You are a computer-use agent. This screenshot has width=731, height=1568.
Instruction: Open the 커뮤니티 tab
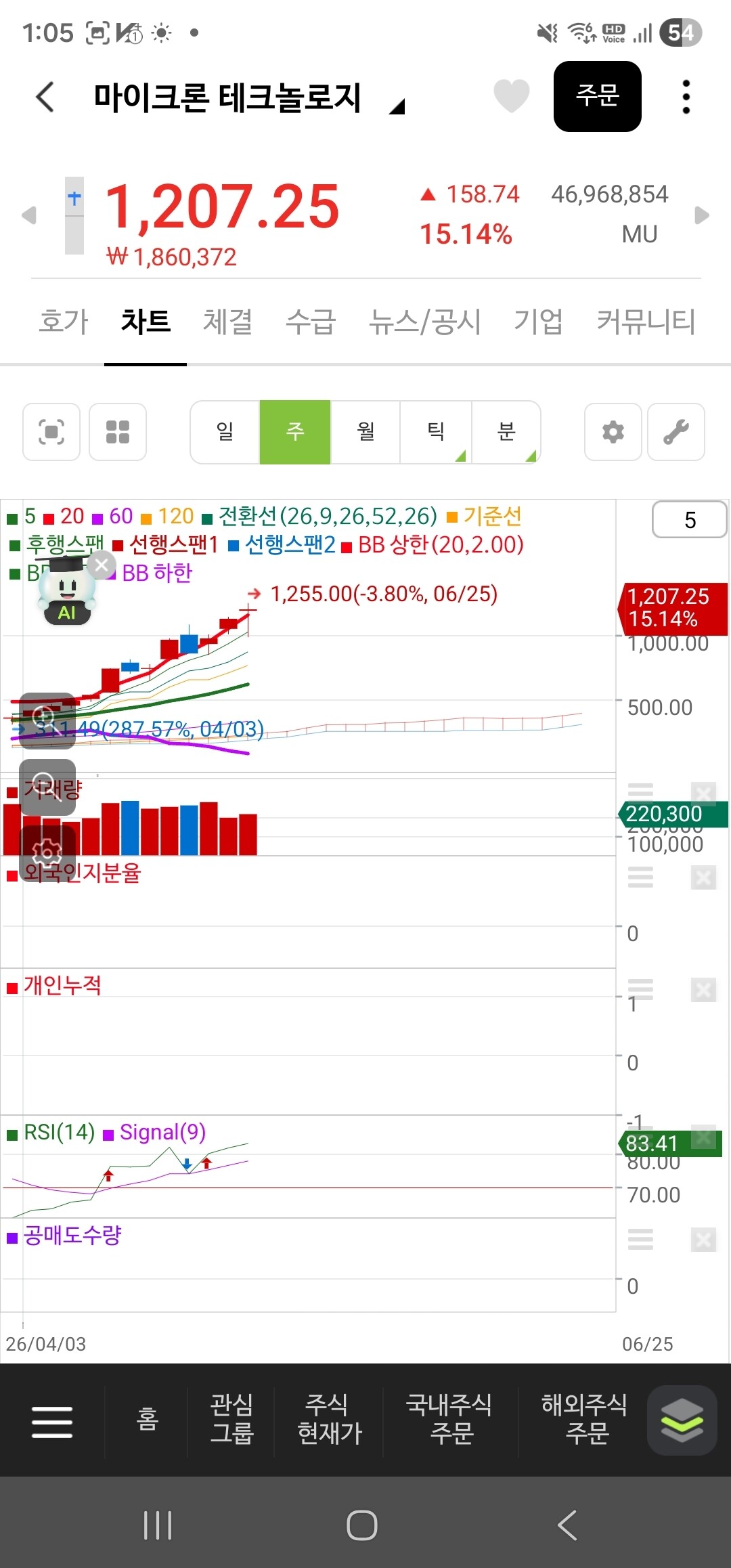click(646, 322)
